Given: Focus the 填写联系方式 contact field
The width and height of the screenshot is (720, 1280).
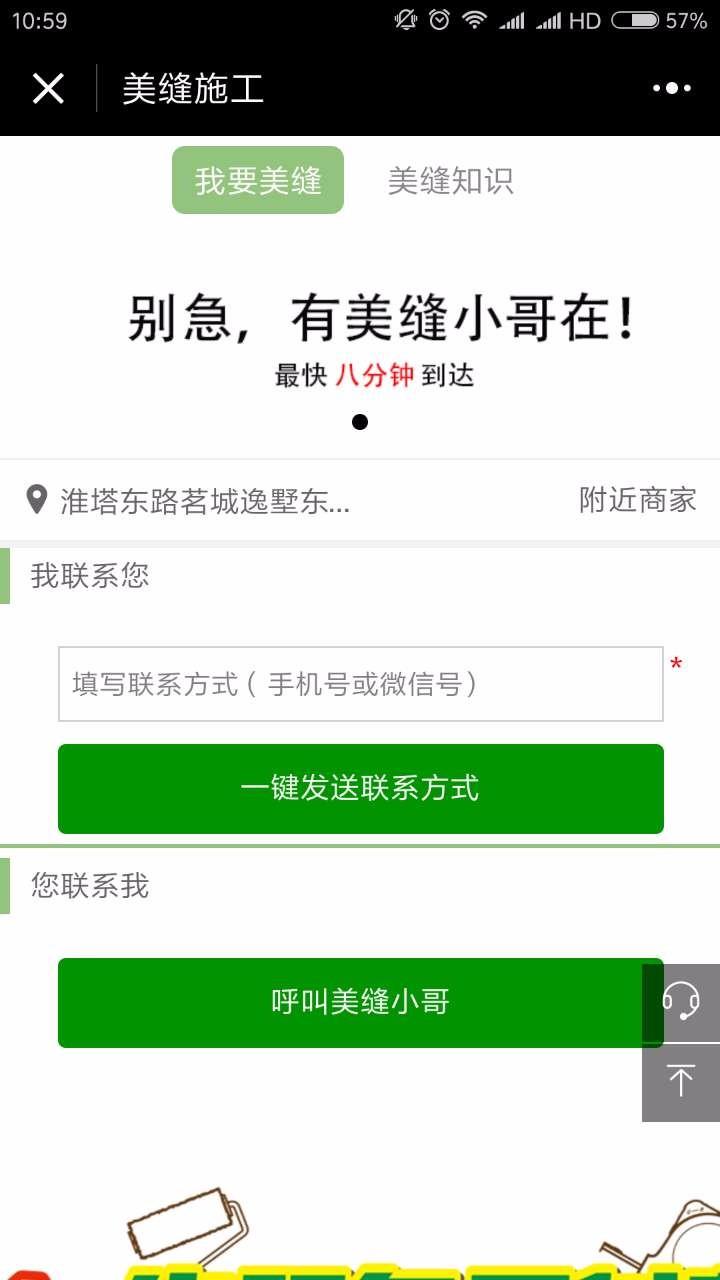Looking at the screenshot, I should point(360,684).
